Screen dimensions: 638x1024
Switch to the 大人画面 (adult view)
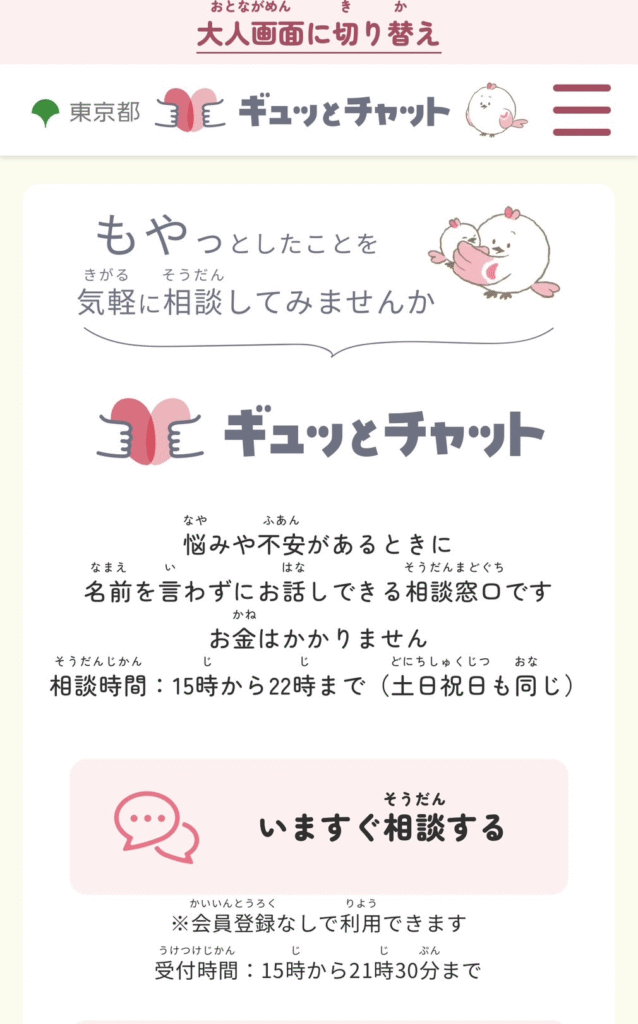[x=318, y=34]
